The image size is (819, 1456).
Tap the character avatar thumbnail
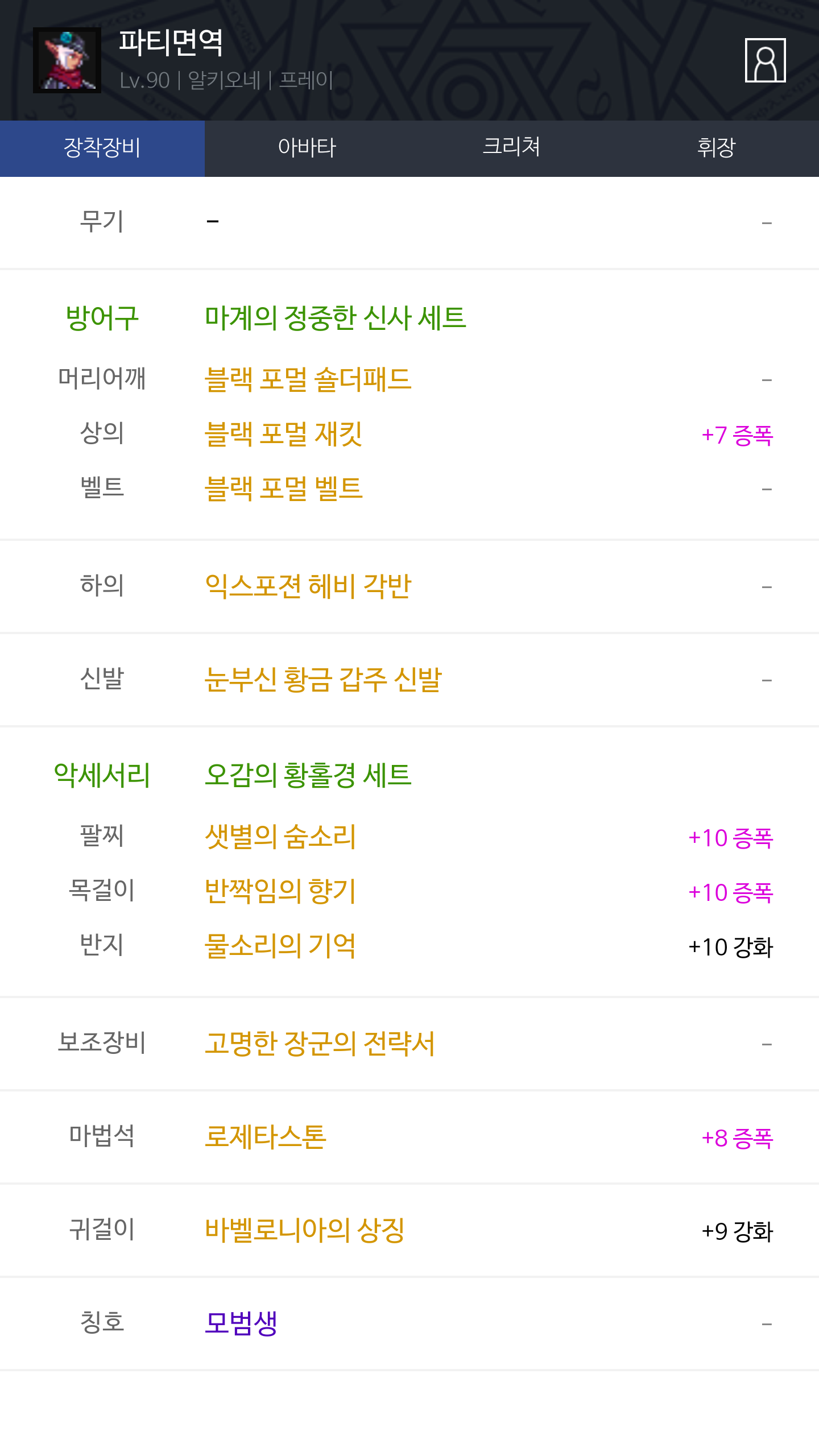(67, 60)
